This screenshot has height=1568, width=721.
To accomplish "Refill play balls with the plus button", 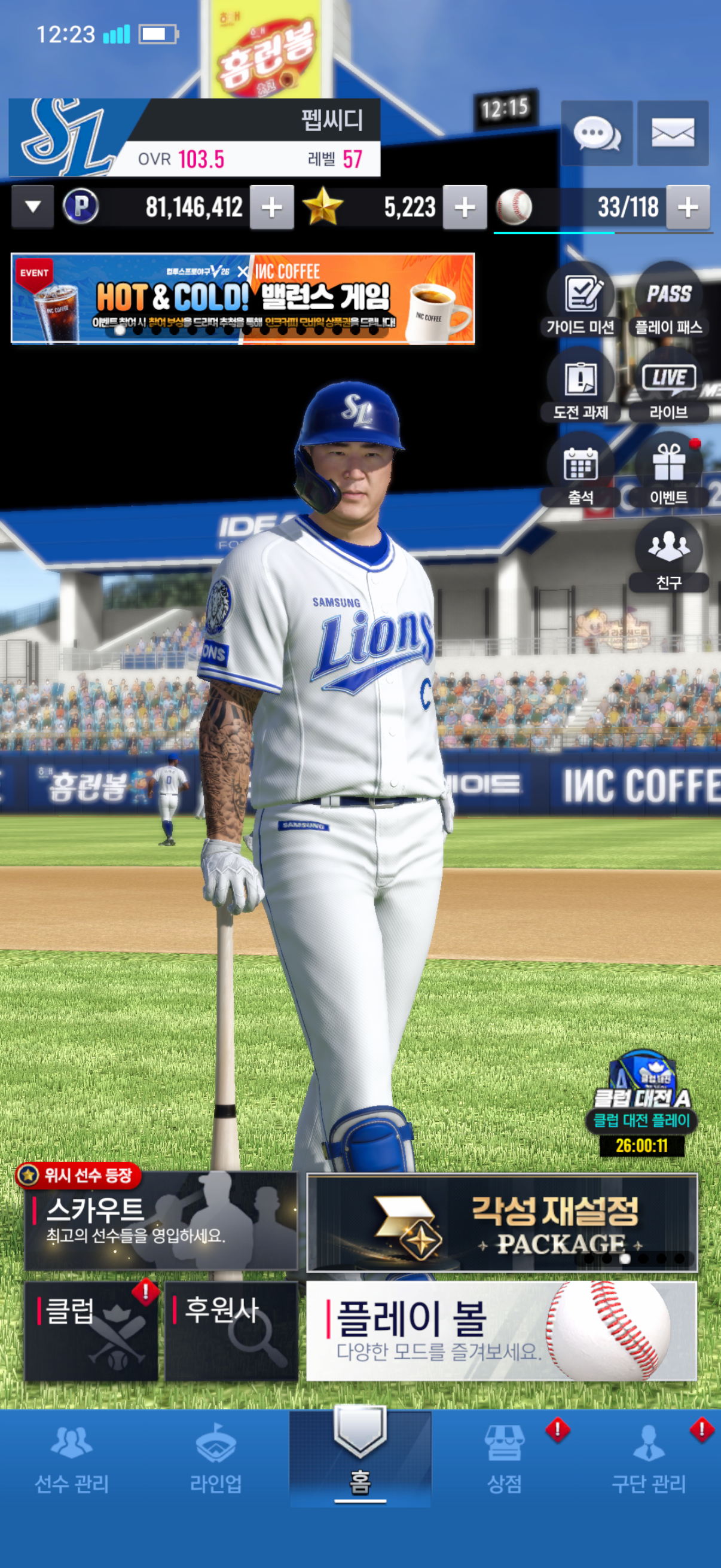I will point(688,208).
